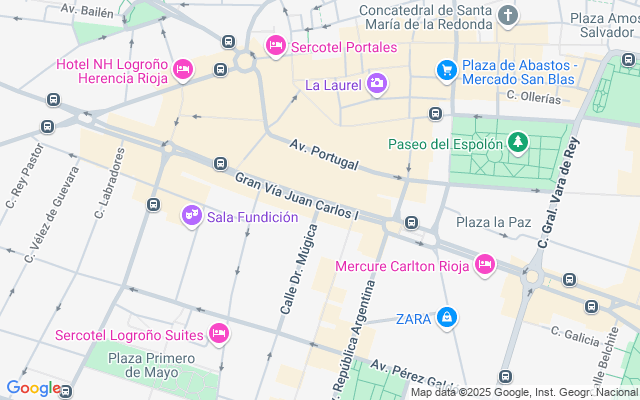The image size is (640, 400).
Task: Select the Sercotel Portales hotel marker
Action: [275, 46]
